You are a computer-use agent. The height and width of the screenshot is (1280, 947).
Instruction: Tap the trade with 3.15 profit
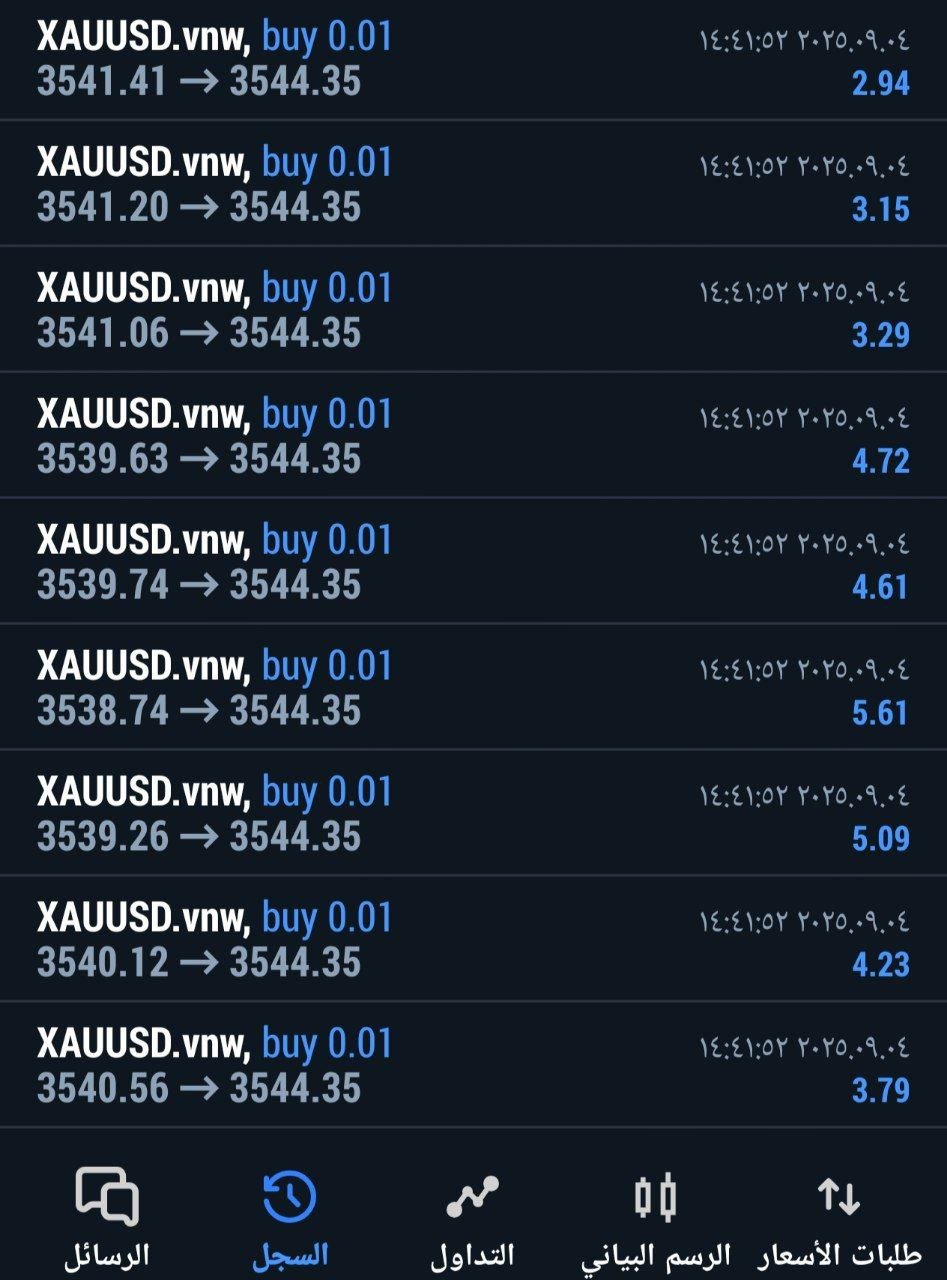tap(473, 185)
